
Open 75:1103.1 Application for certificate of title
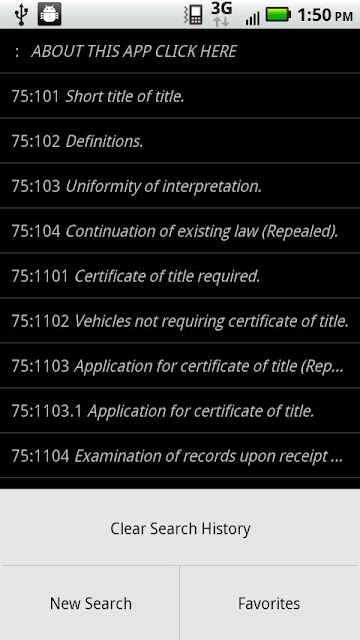coord(180,410)
